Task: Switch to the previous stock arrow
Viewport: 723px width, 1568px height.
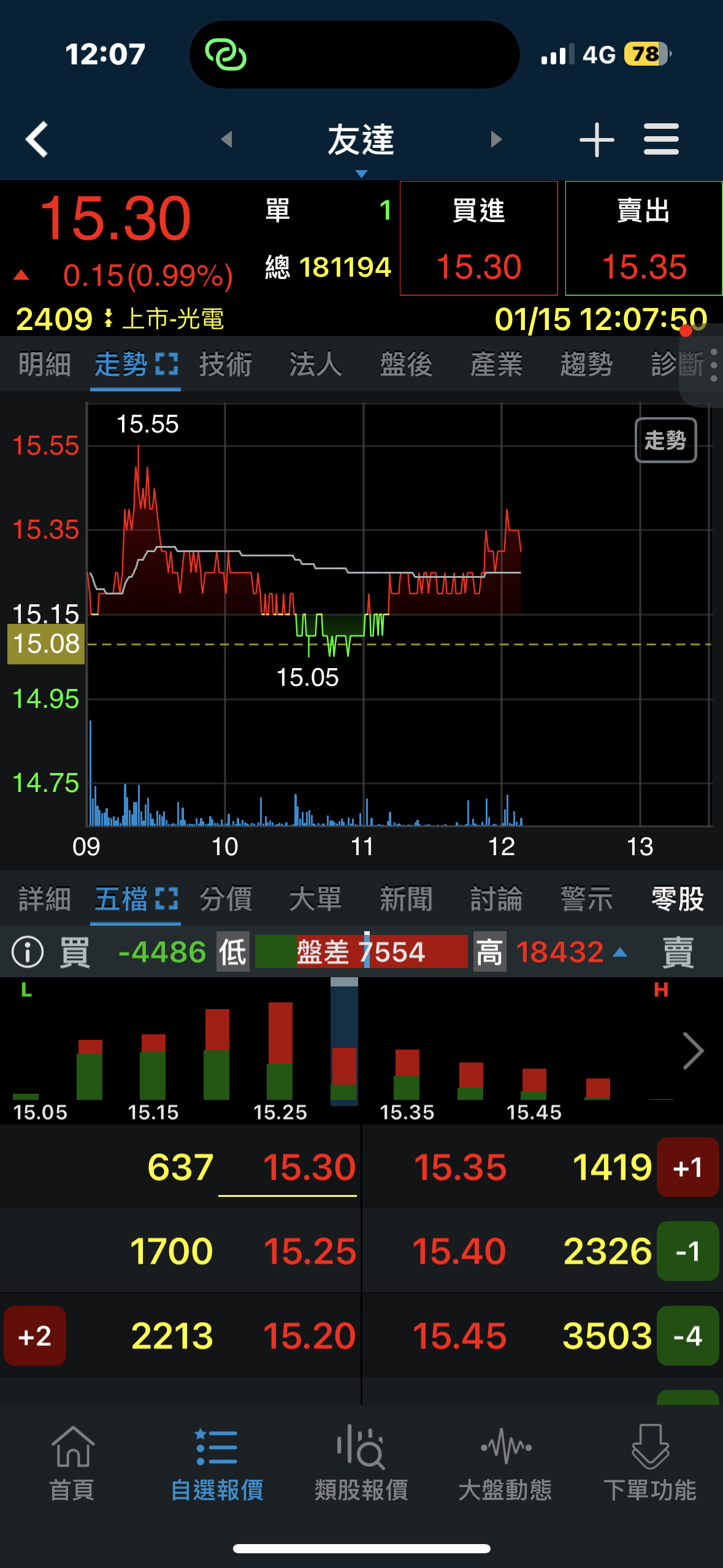Action: (x=227, y=140)
